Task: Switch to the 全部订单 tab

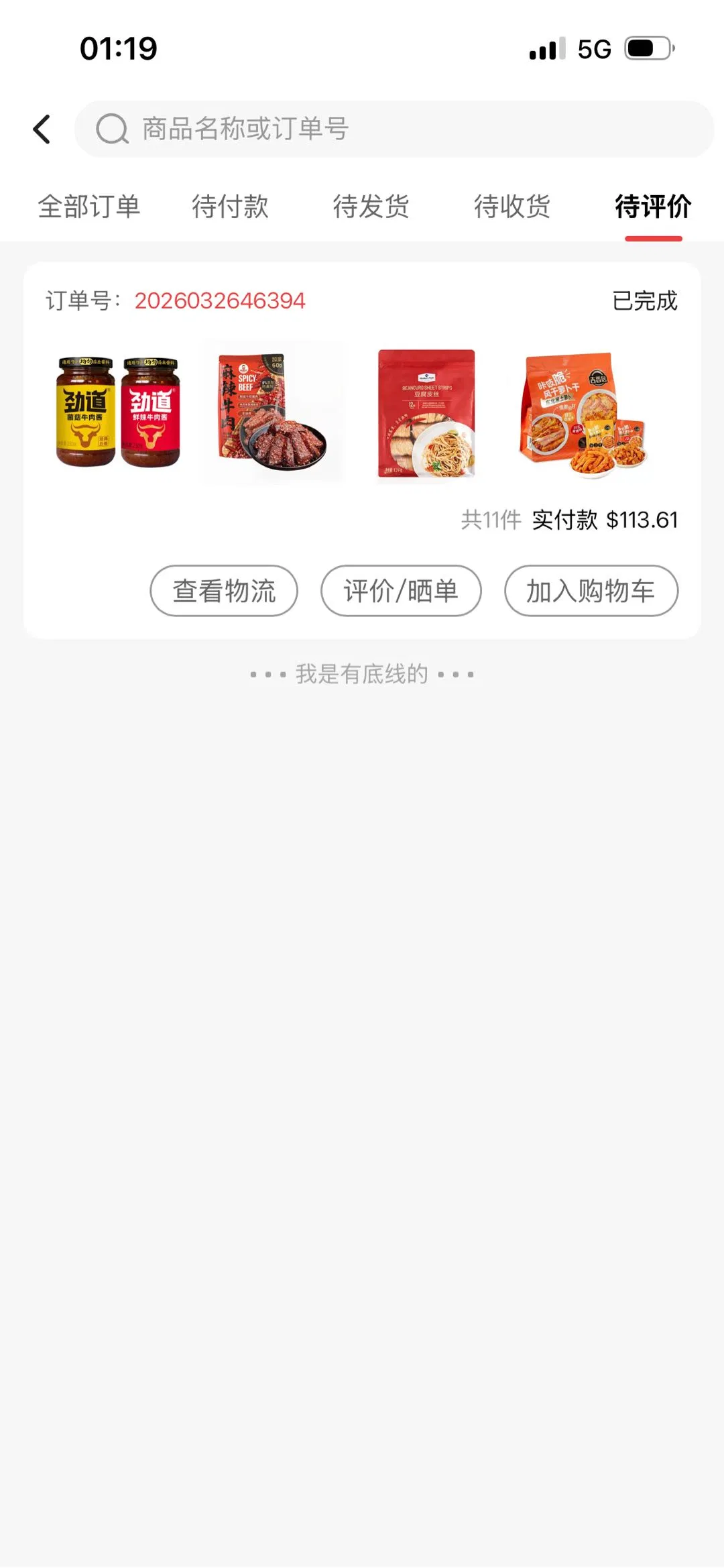Action: tap(89, 207)
